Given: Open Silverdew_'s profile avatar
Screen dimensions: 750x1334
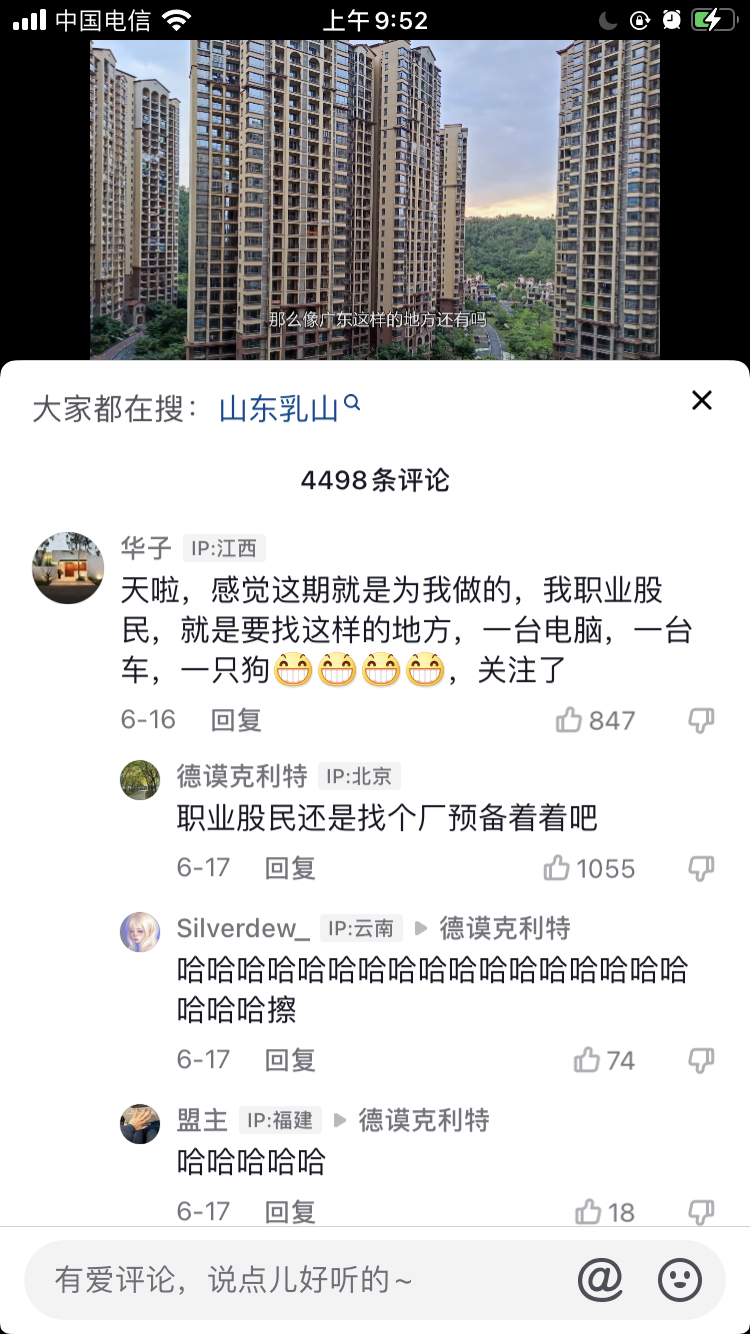Looking at the screenshot, I should pyautogui.click(x=140, y=932).
